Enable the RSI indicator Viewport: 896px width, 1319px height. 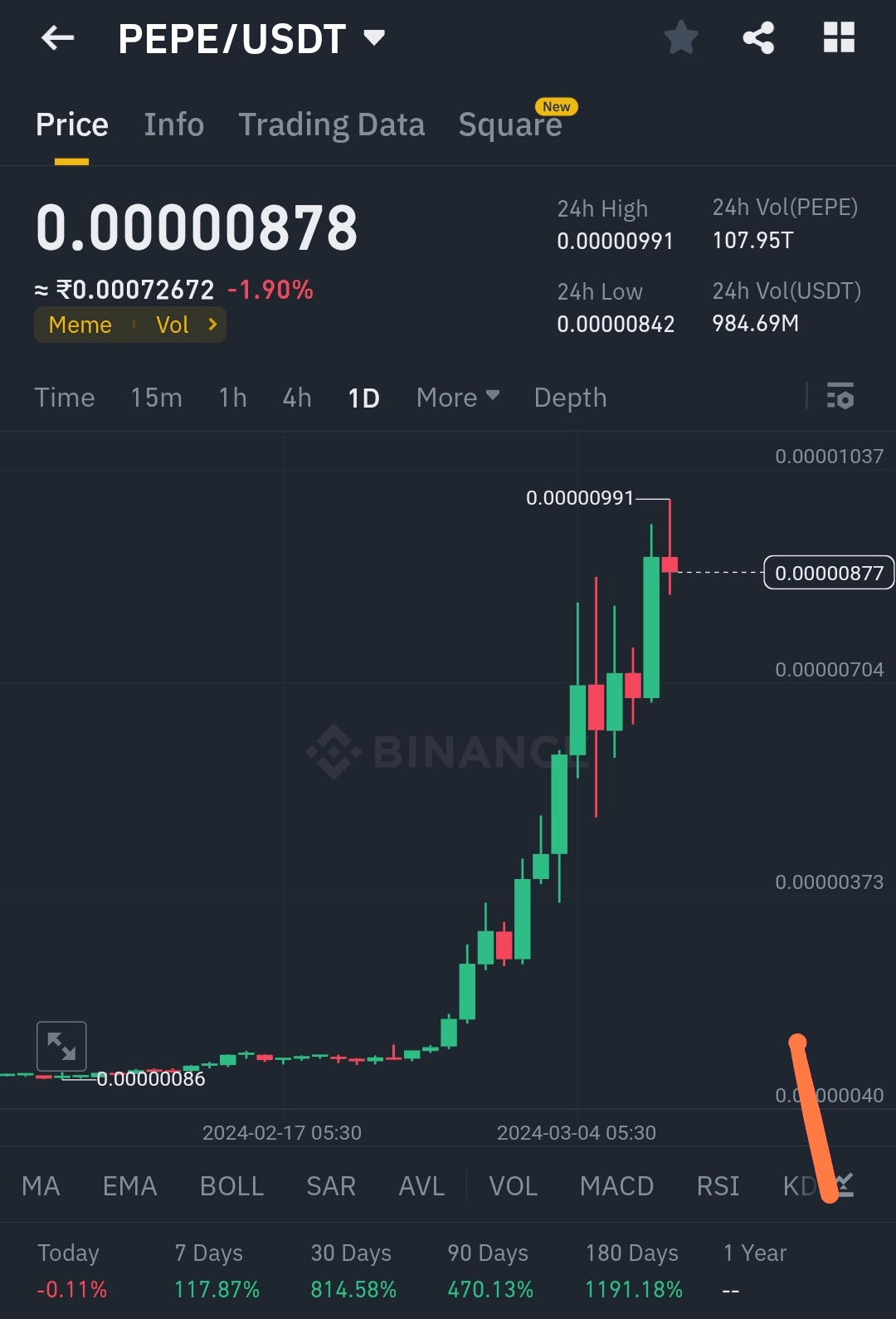(x=718, y=1186)
